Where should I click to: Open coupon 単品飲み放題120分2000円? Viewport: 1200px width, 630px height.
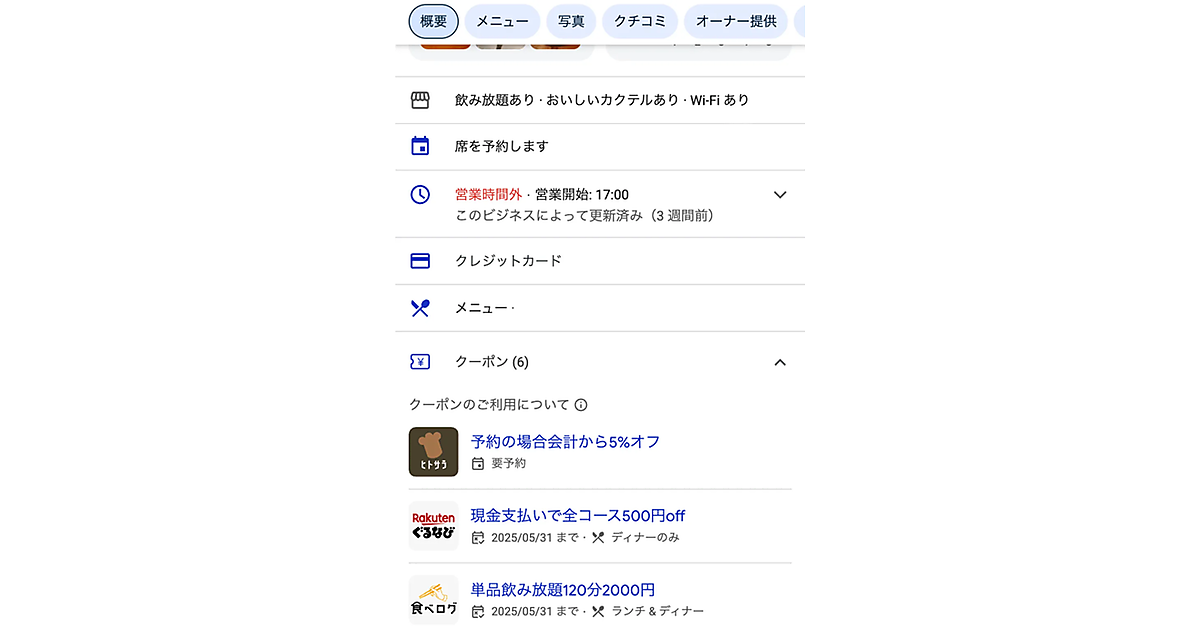tap(562, 590)
